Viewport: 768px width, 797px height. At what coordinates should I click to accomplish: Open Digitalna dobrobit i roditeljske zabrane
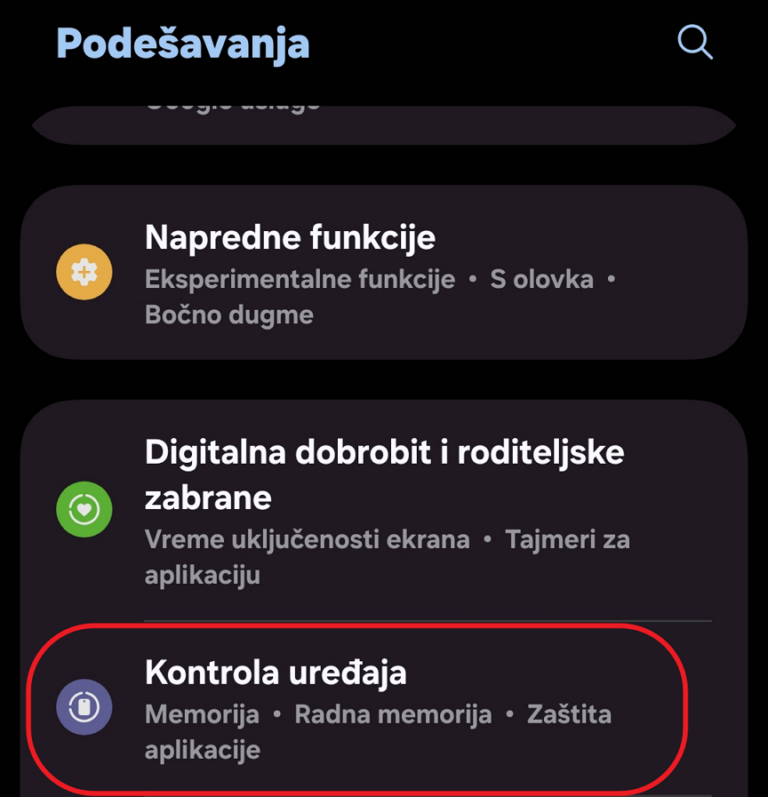coord(384,510)
